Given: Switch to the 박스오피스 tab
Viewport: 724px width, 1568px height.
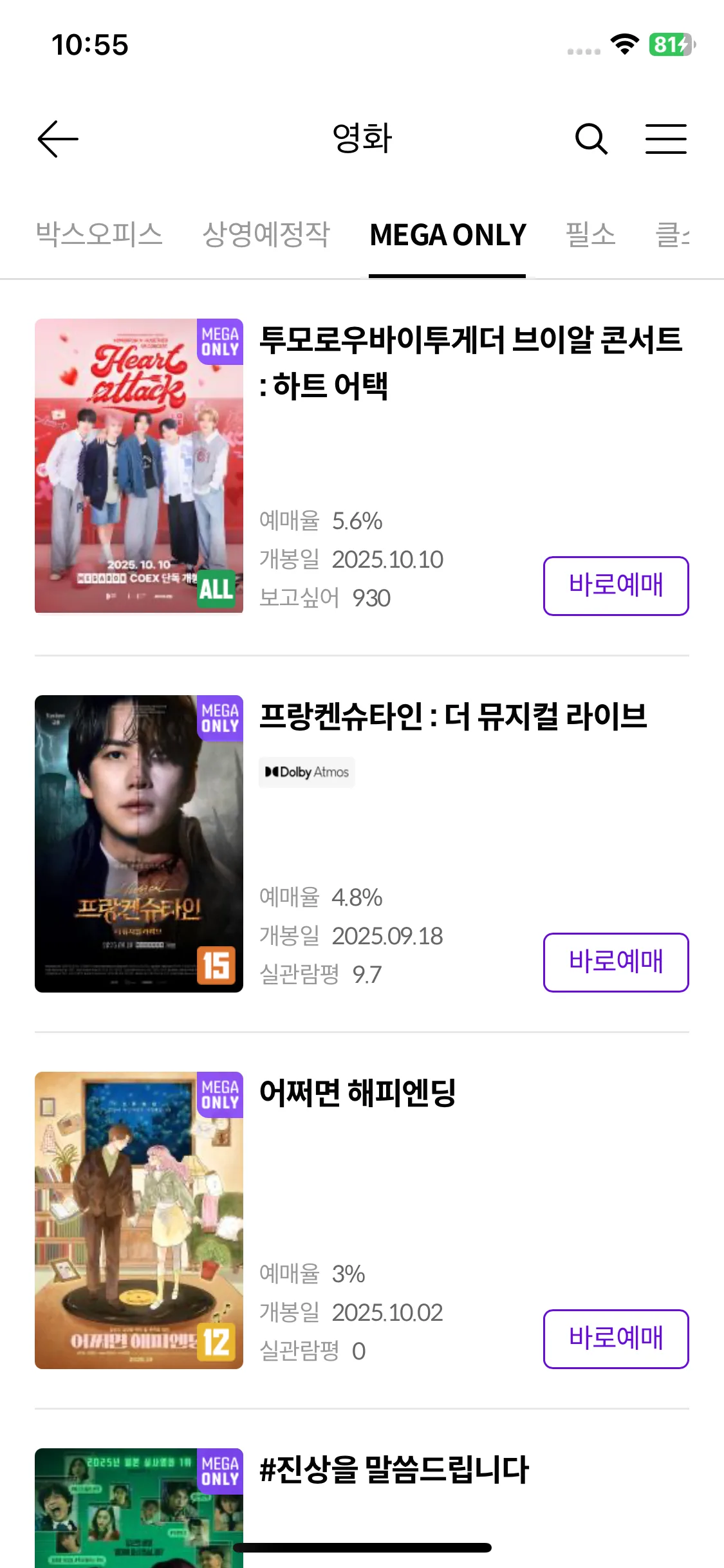Looking at the screenshot, I should (99, 234).
